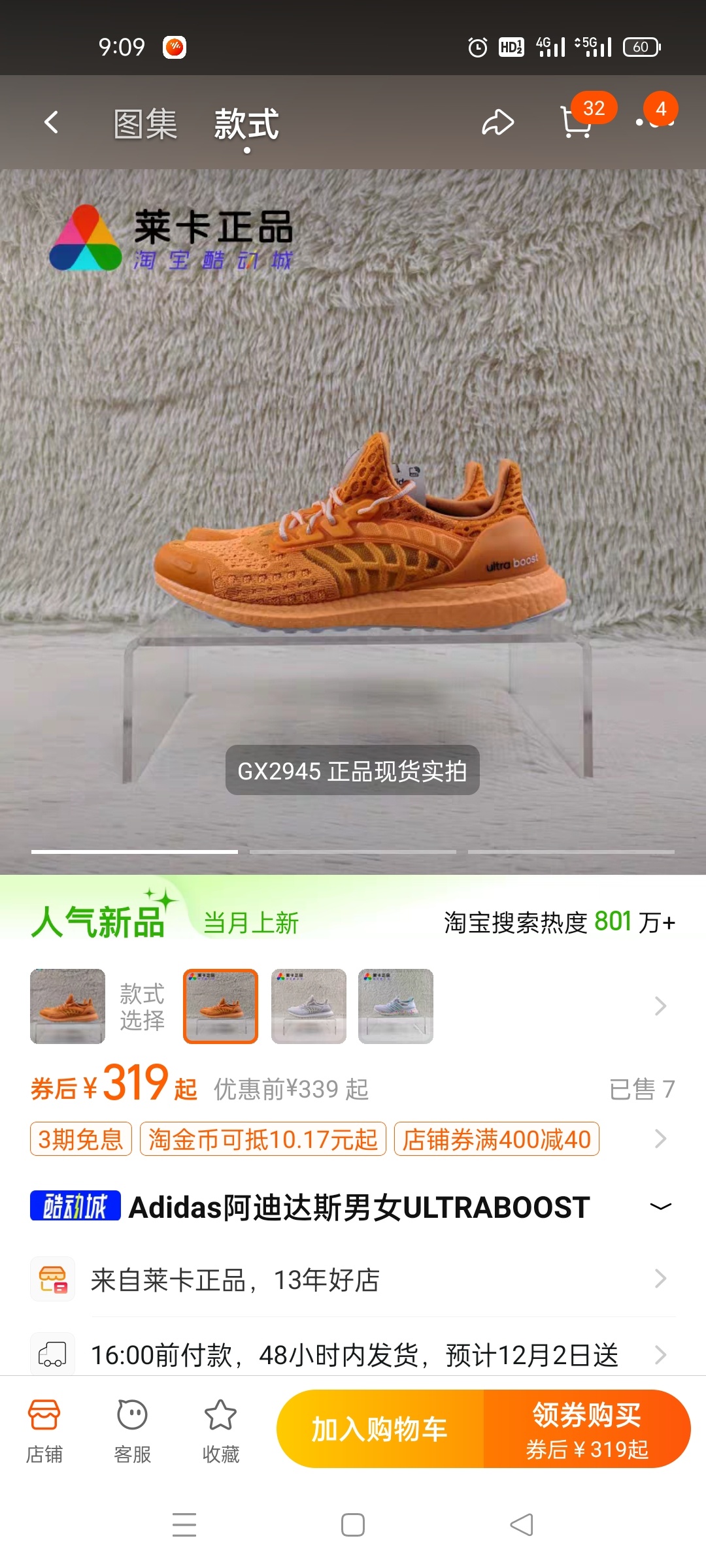Select the light blue shoe style thumbnail
706x1568 pixels.
(x=395, y=1006)
